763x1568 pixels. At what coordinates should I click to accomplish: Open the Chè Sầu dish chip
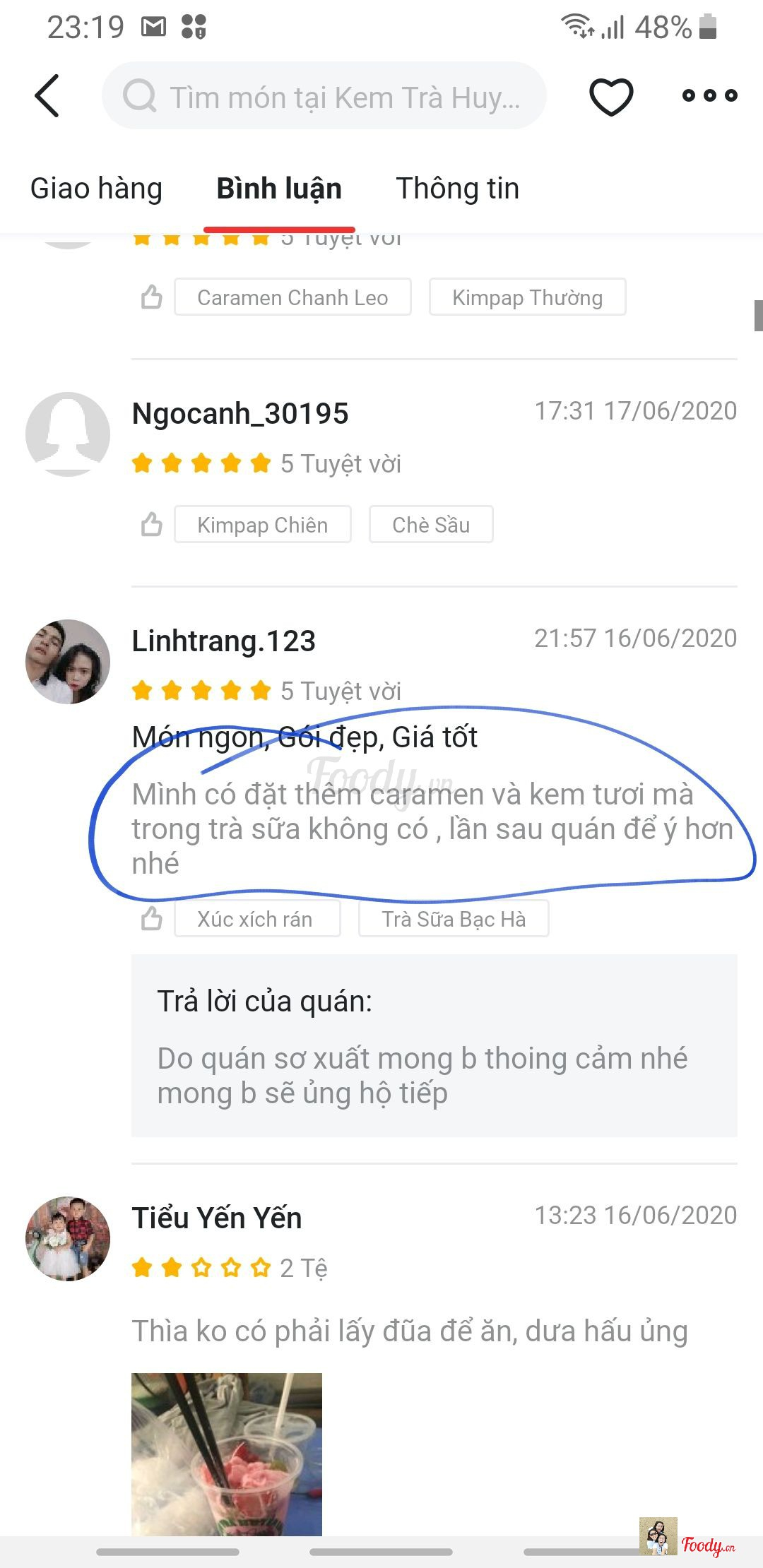point(431,525)
